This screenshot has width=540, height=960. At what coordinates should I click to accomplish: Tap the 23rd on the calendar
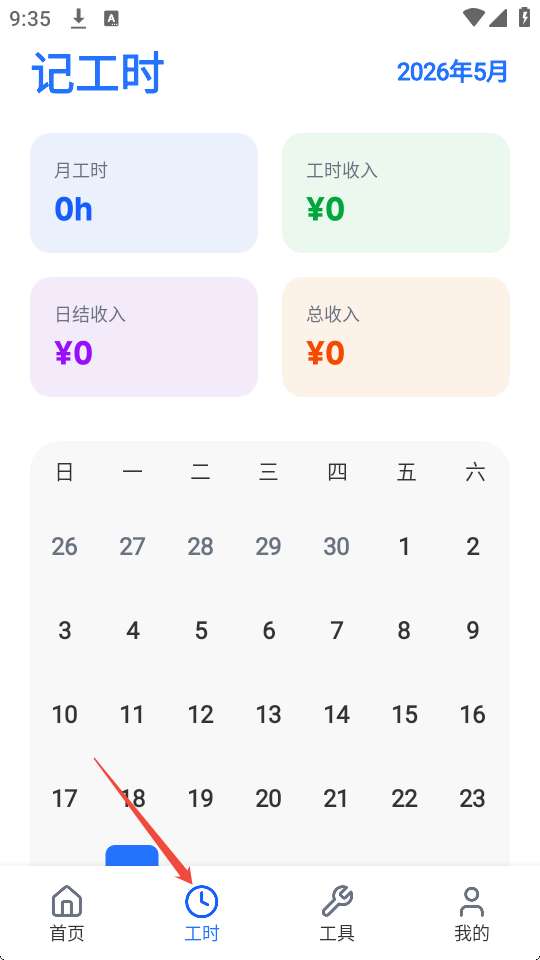473,798
